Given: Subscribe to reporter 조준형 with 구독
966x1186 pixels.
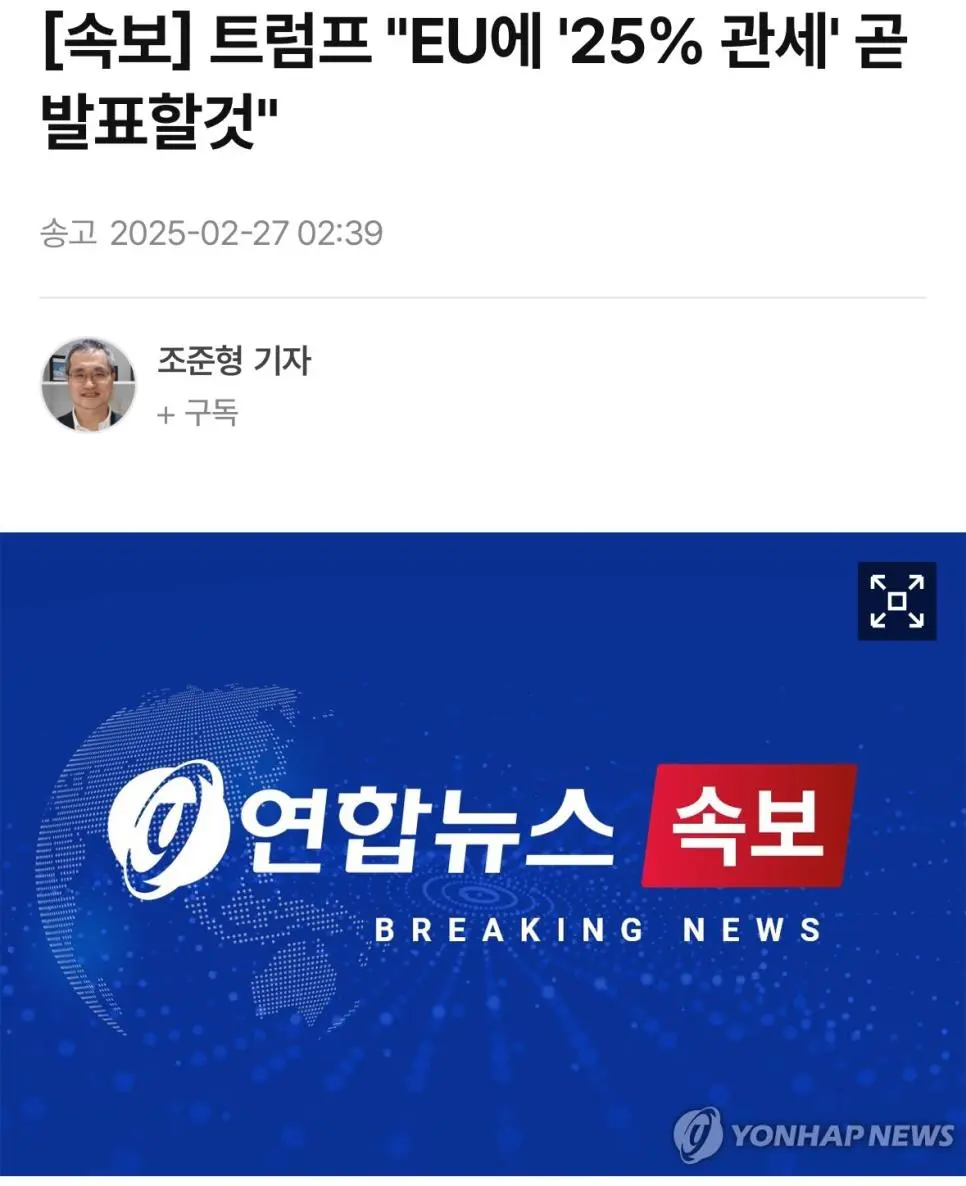Looking at the screenshot, I should [x=198, y=413].
